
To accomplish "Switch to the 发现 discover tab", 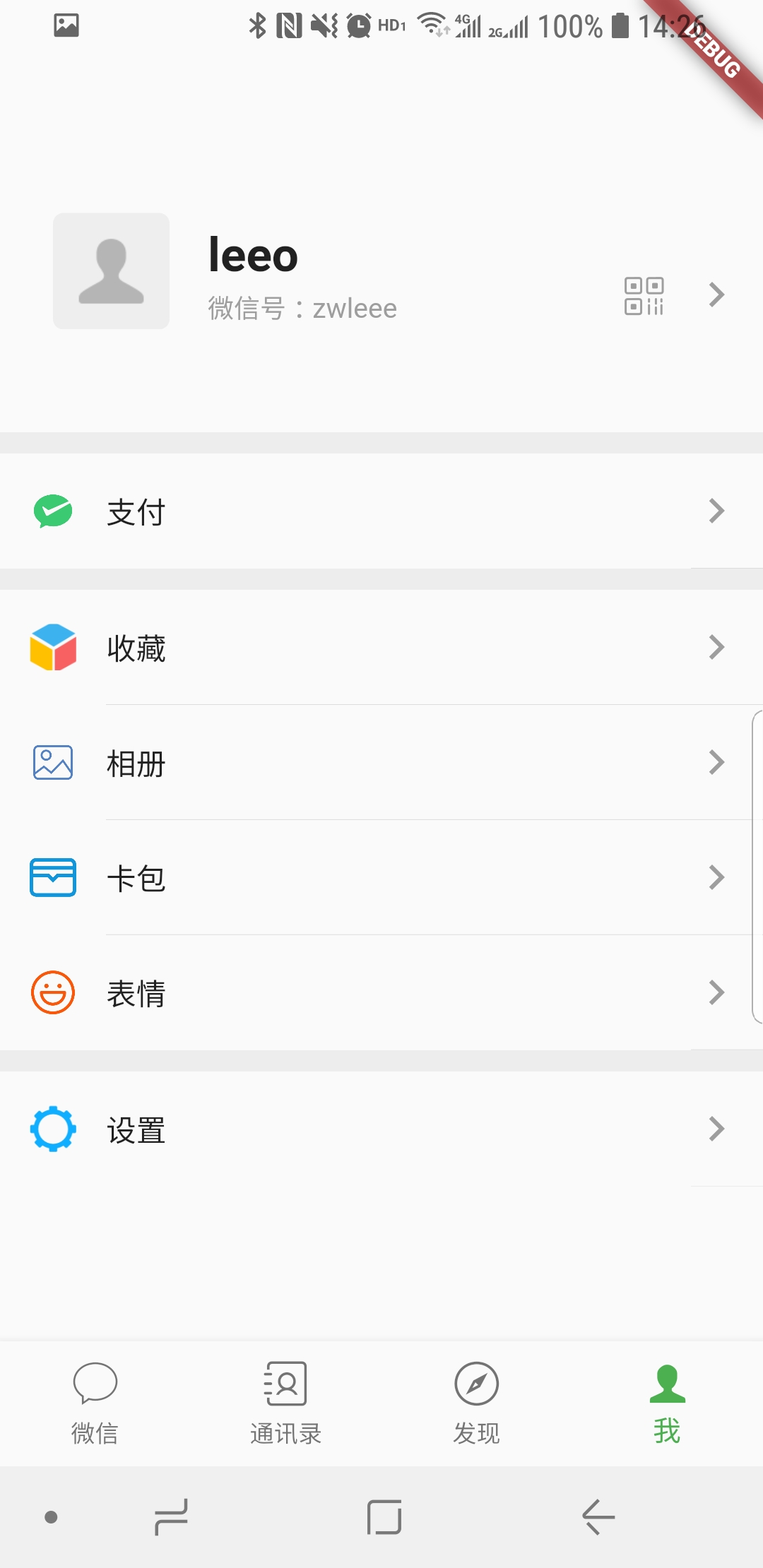I will pyautogui.click(x=477, y=1403).
